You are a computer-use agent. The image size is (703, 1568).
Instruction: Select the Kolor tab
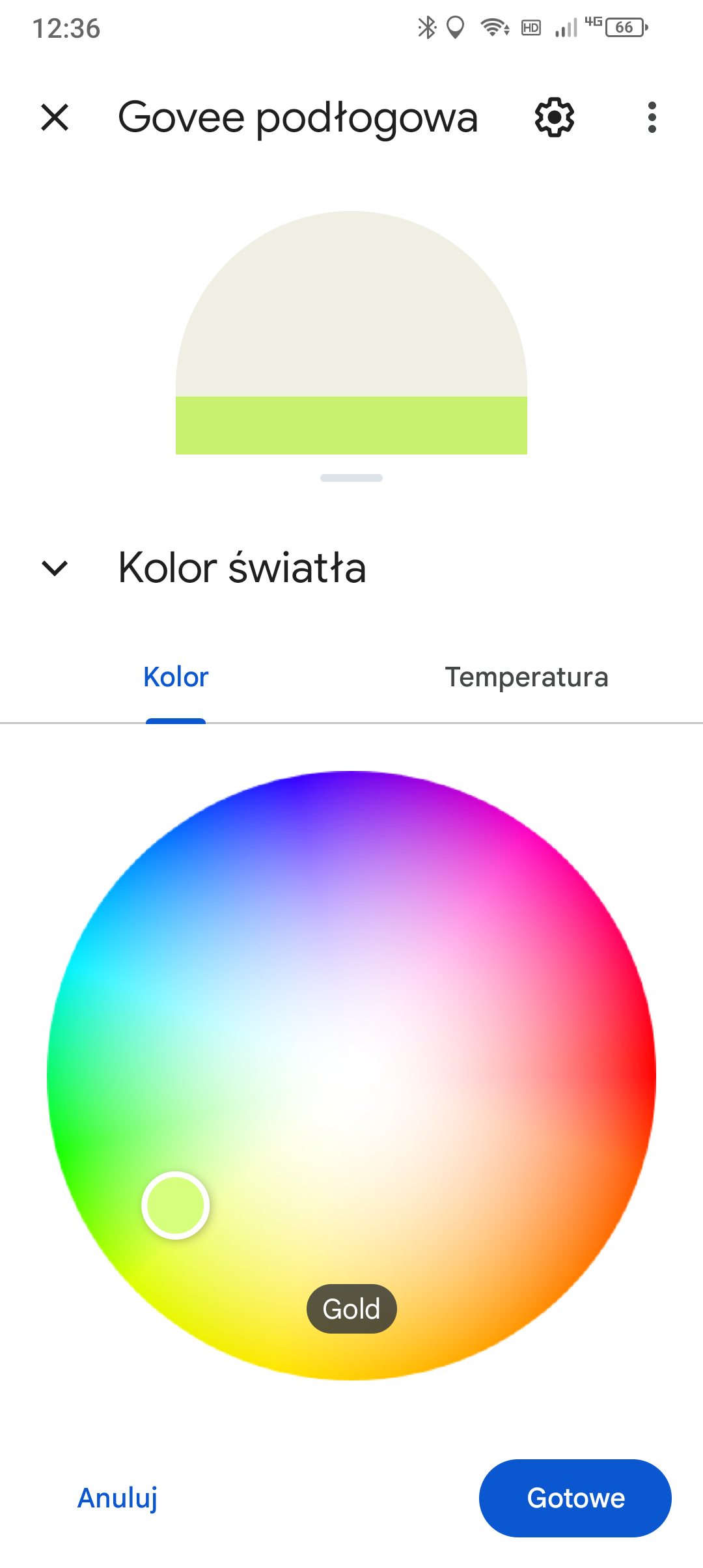(x=176, y=677)
